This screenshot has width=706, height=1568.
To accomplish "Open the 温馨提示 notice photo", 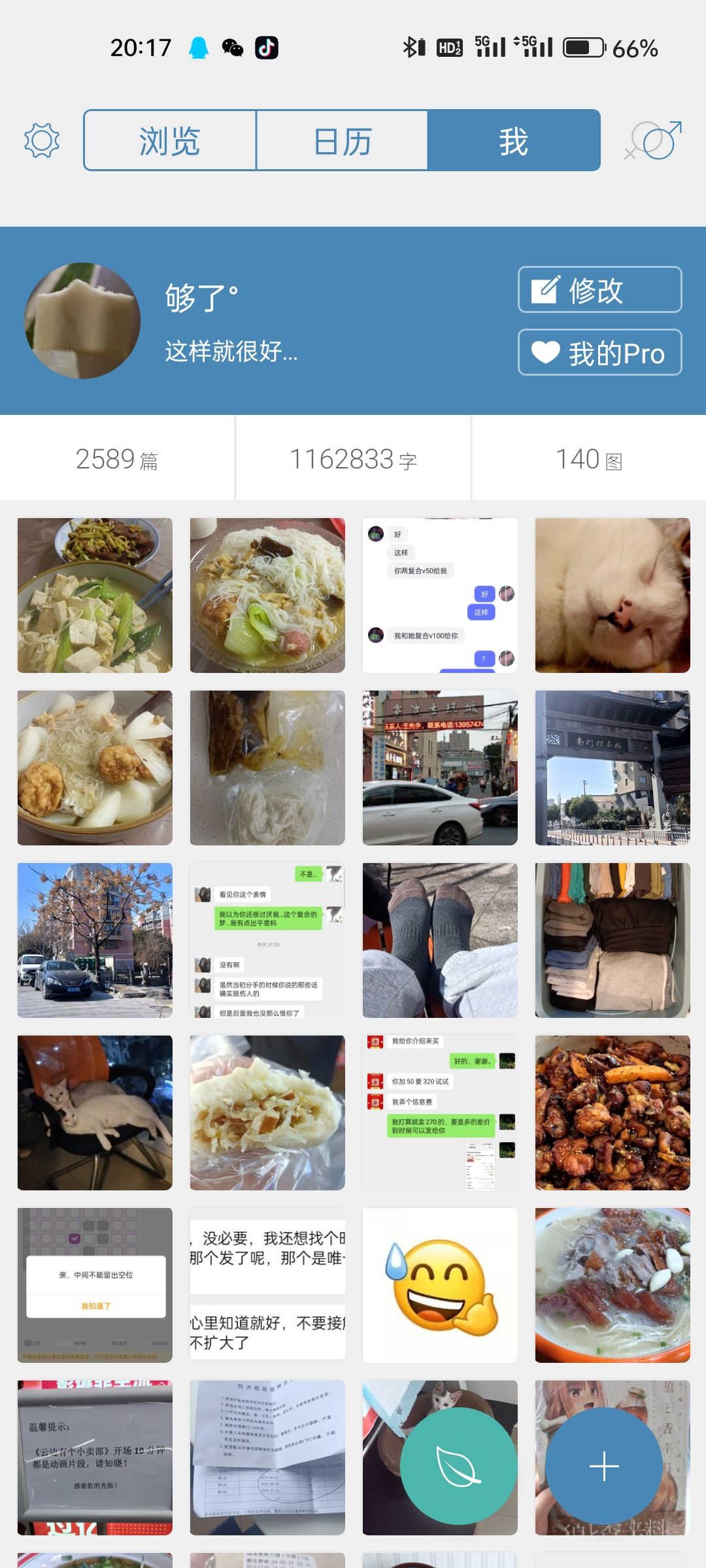I will pyautogui.click(x=95, y=1458).
